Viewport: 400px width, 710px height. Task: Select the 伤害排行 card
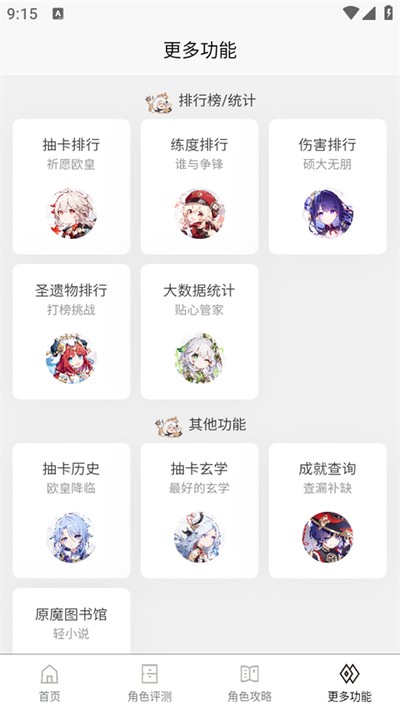(328, 187)
